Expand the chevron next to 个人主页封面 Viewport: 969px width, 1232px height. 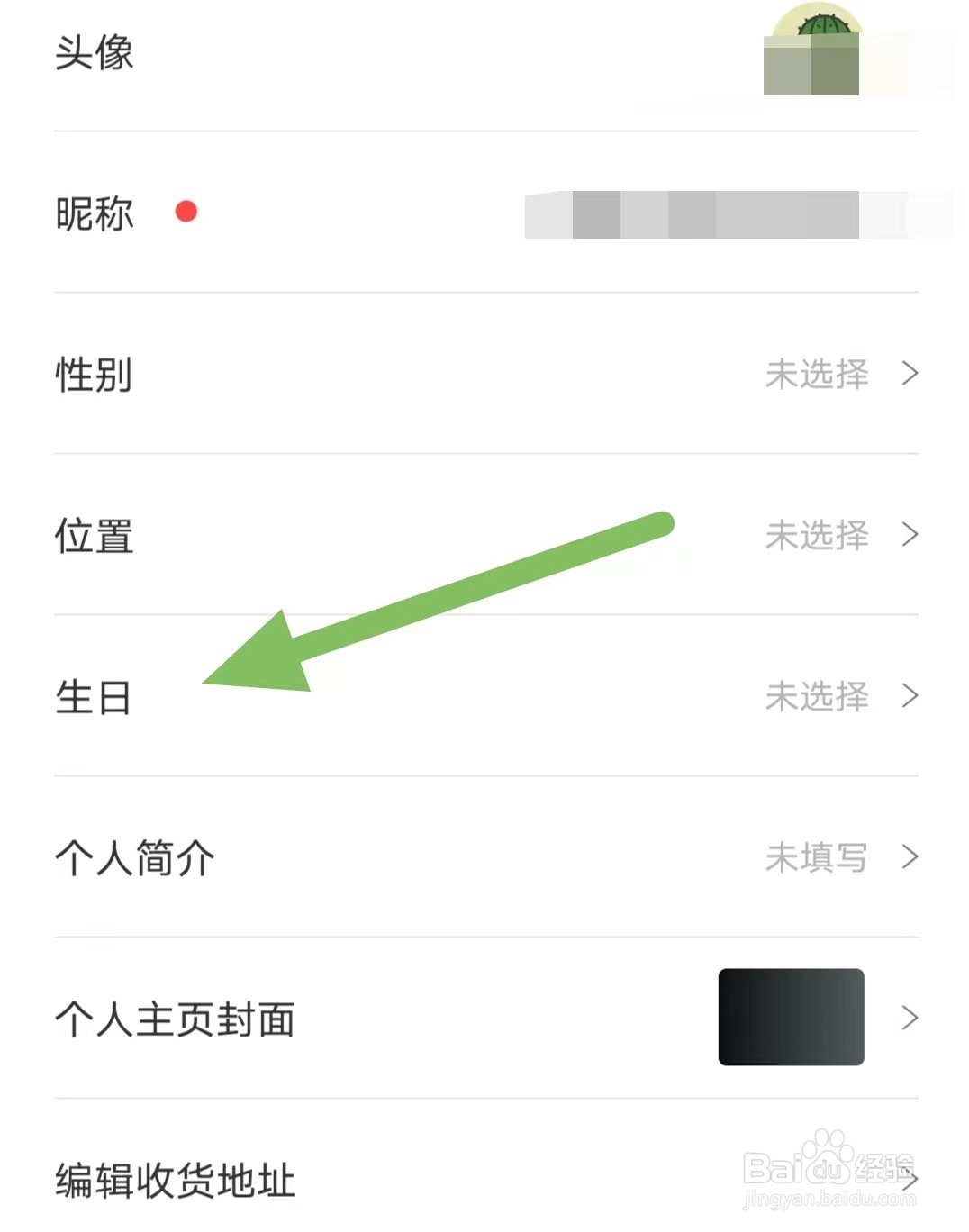pos(911,1018)
